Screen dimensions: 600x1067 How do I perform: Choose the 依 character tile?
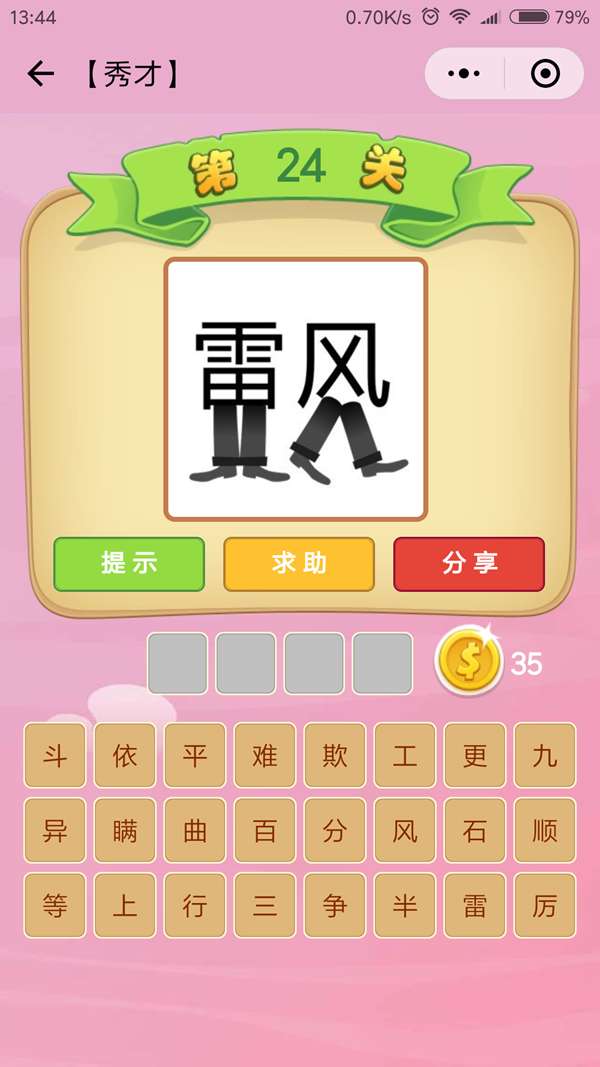(x=125, y=755)
